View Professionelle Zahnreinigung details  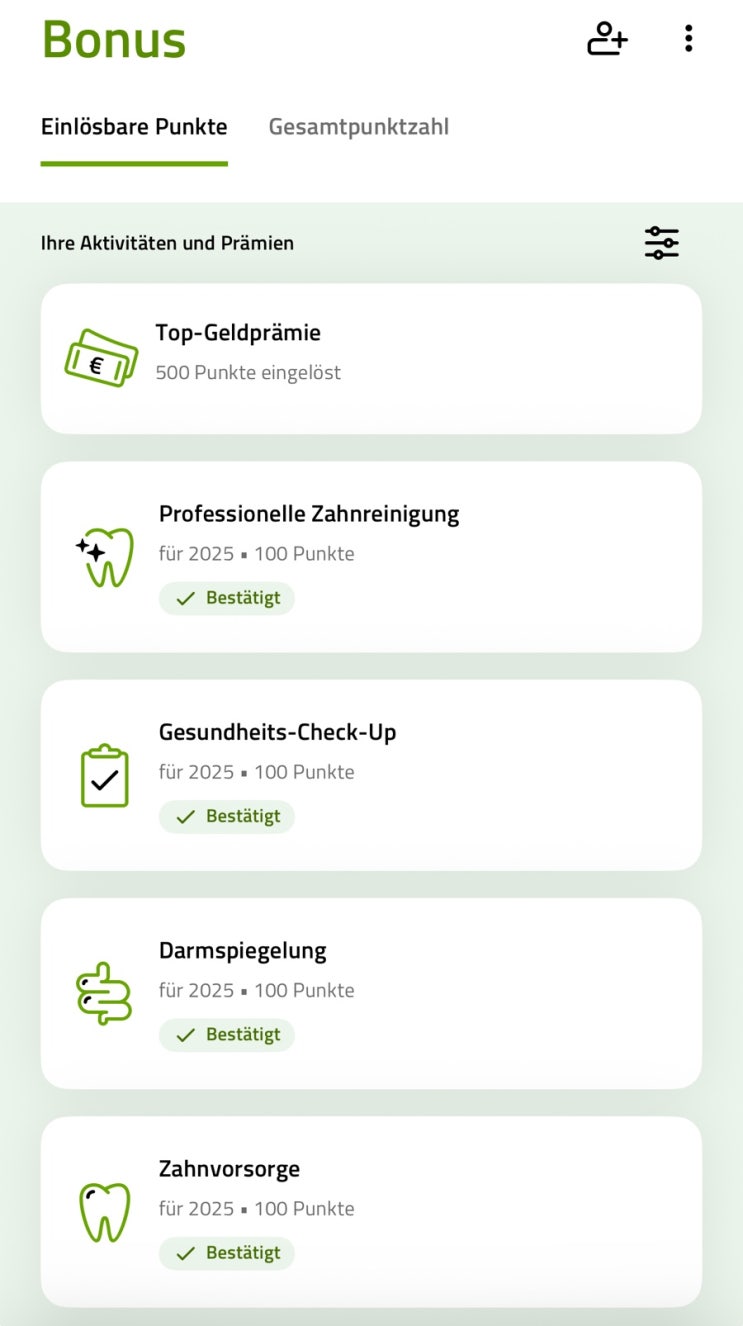tap(371, 556)
